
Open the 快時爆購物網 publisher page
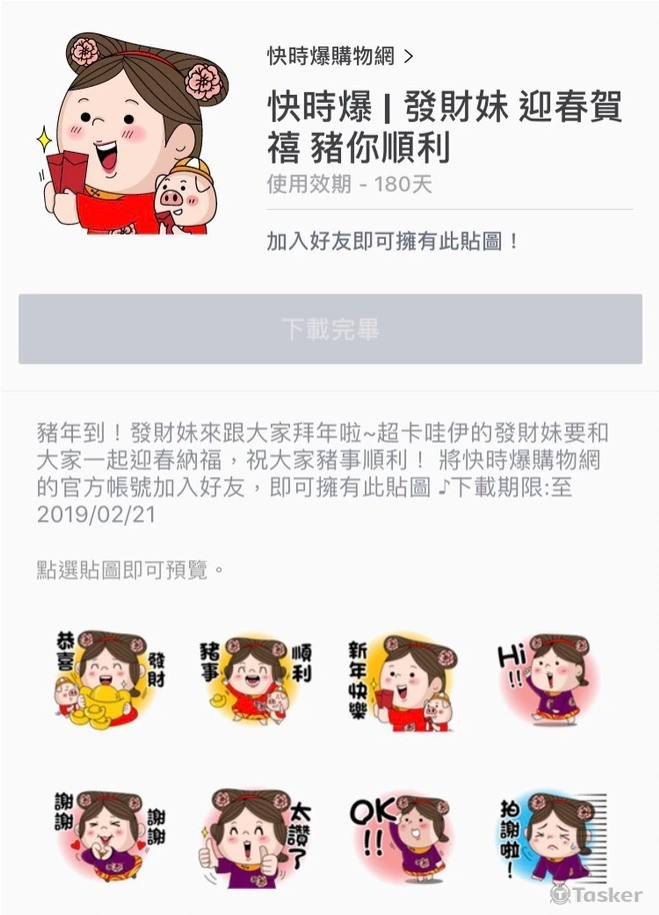tap(340, 56)
